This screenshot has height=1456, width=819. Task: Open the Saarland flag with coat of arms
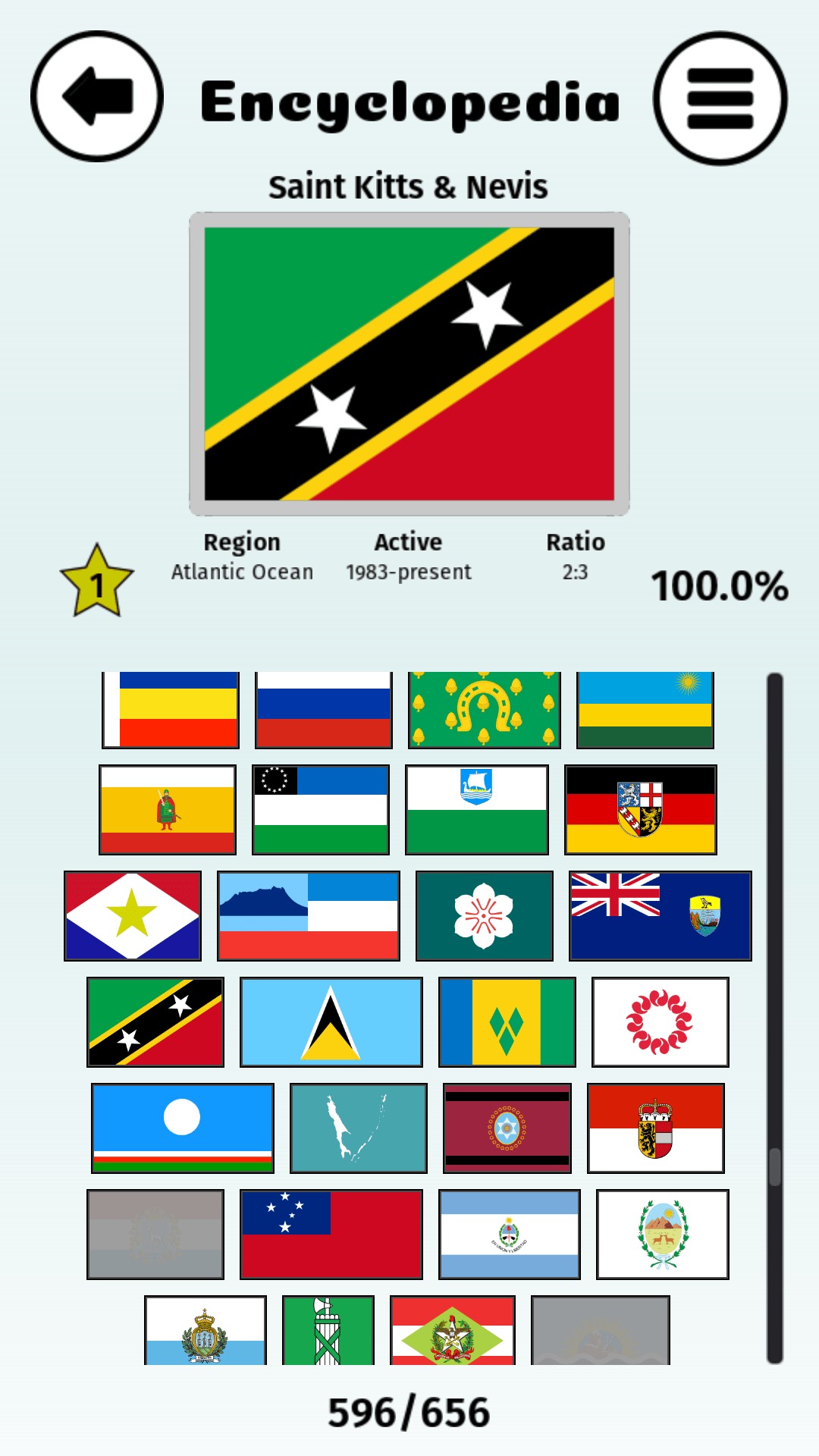641,809
